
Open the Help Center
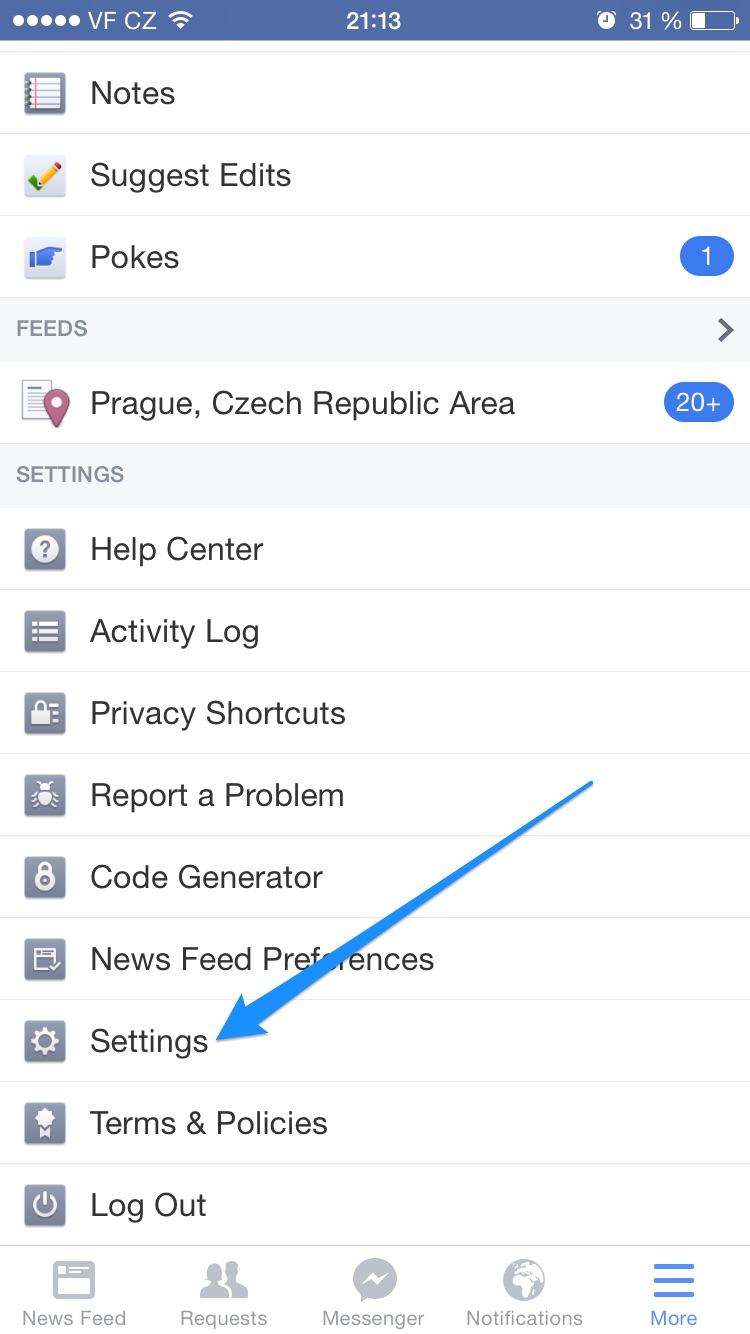[177, 549]
